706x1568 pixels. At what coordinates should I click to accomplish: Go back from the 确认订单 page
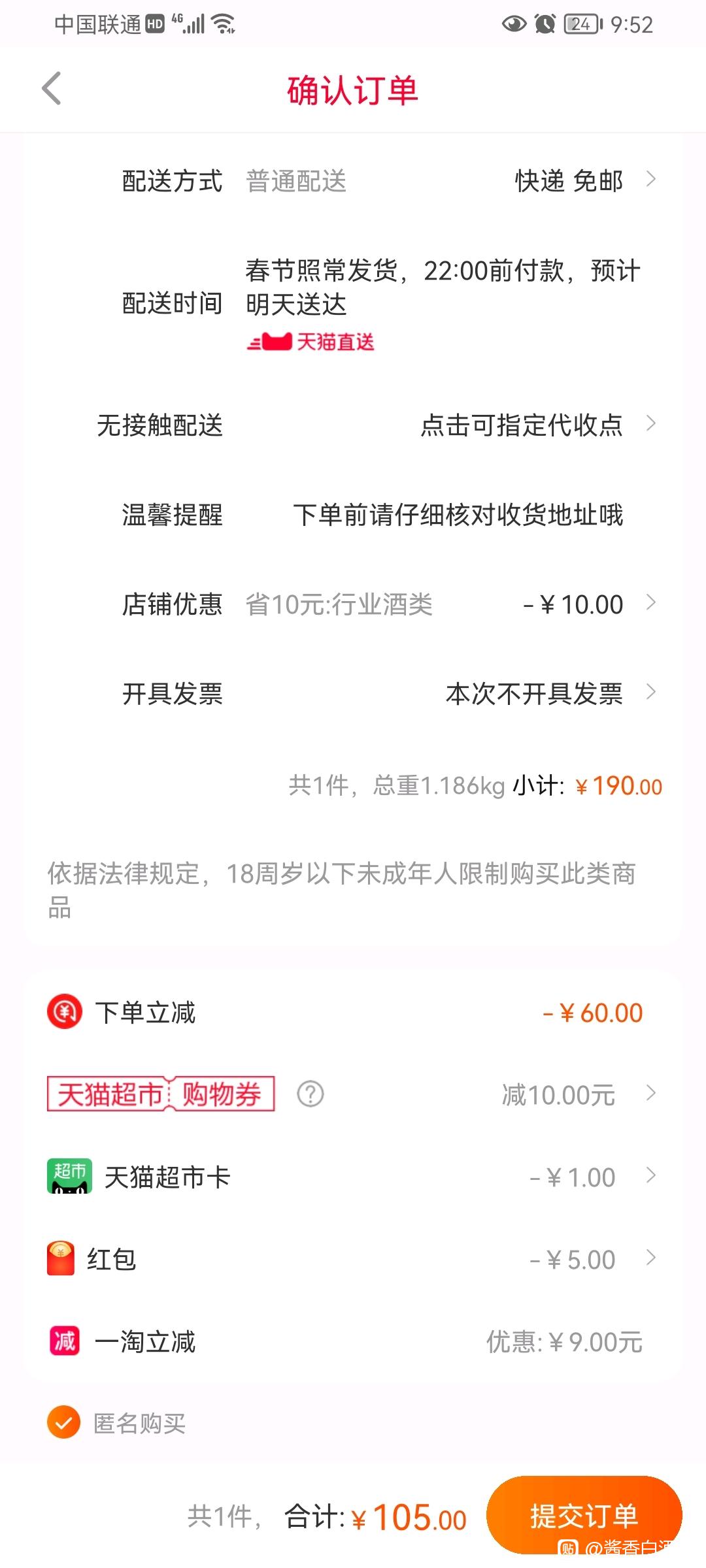[x=52, y=89]
